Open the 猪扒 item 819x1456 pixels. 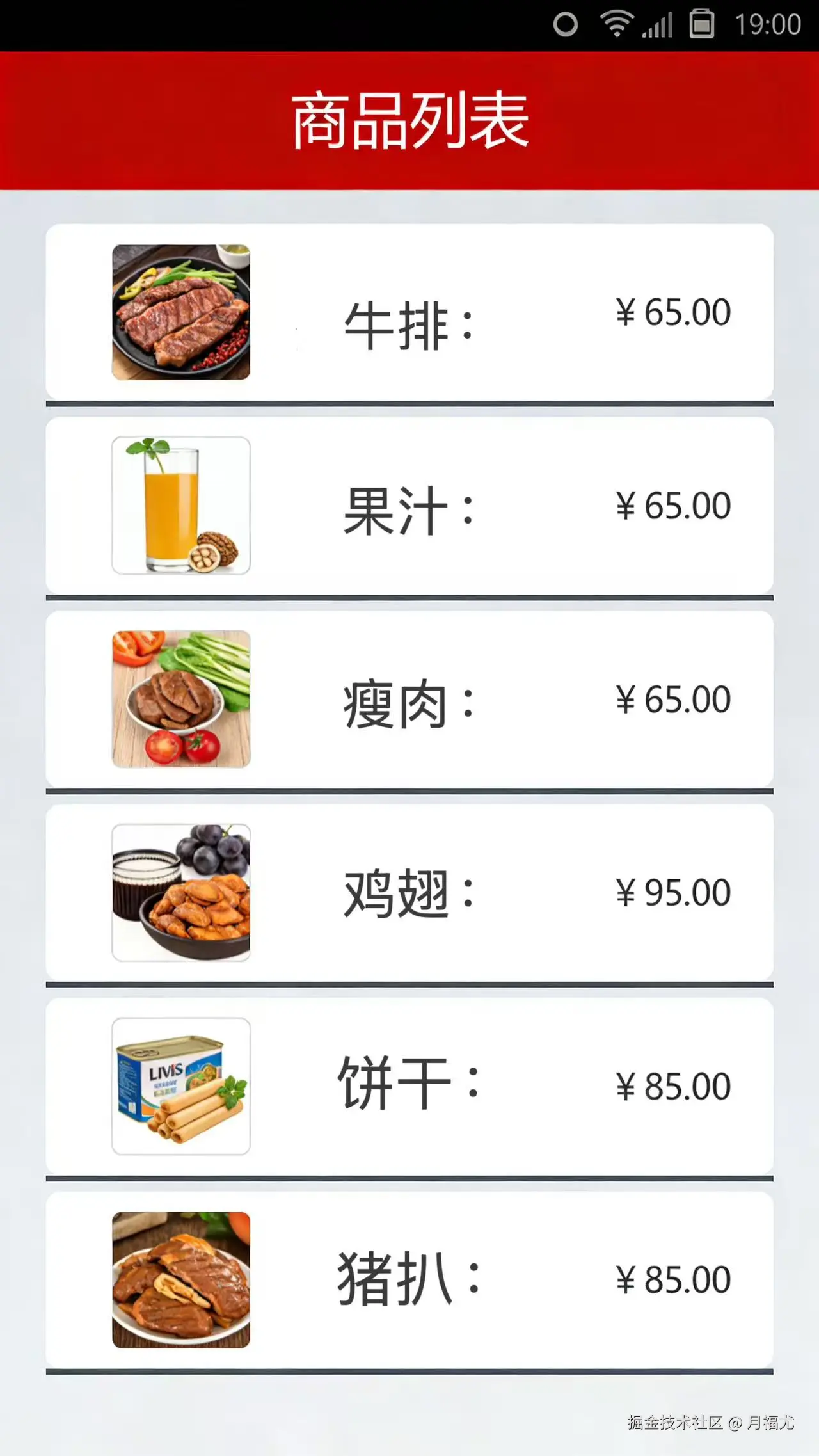click(x=409, y=1280)
